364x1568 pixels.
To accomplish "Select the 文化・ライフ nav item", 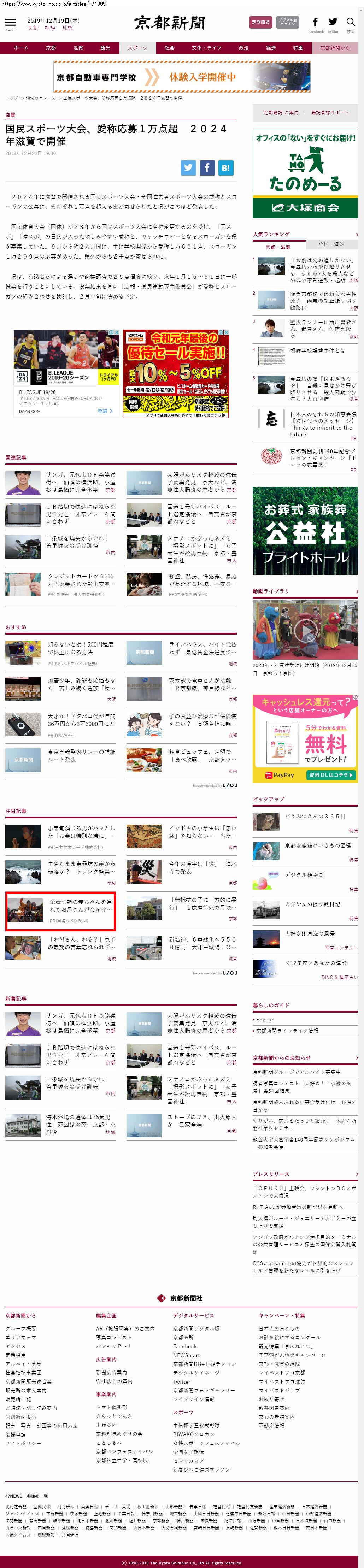I will 206,48.
